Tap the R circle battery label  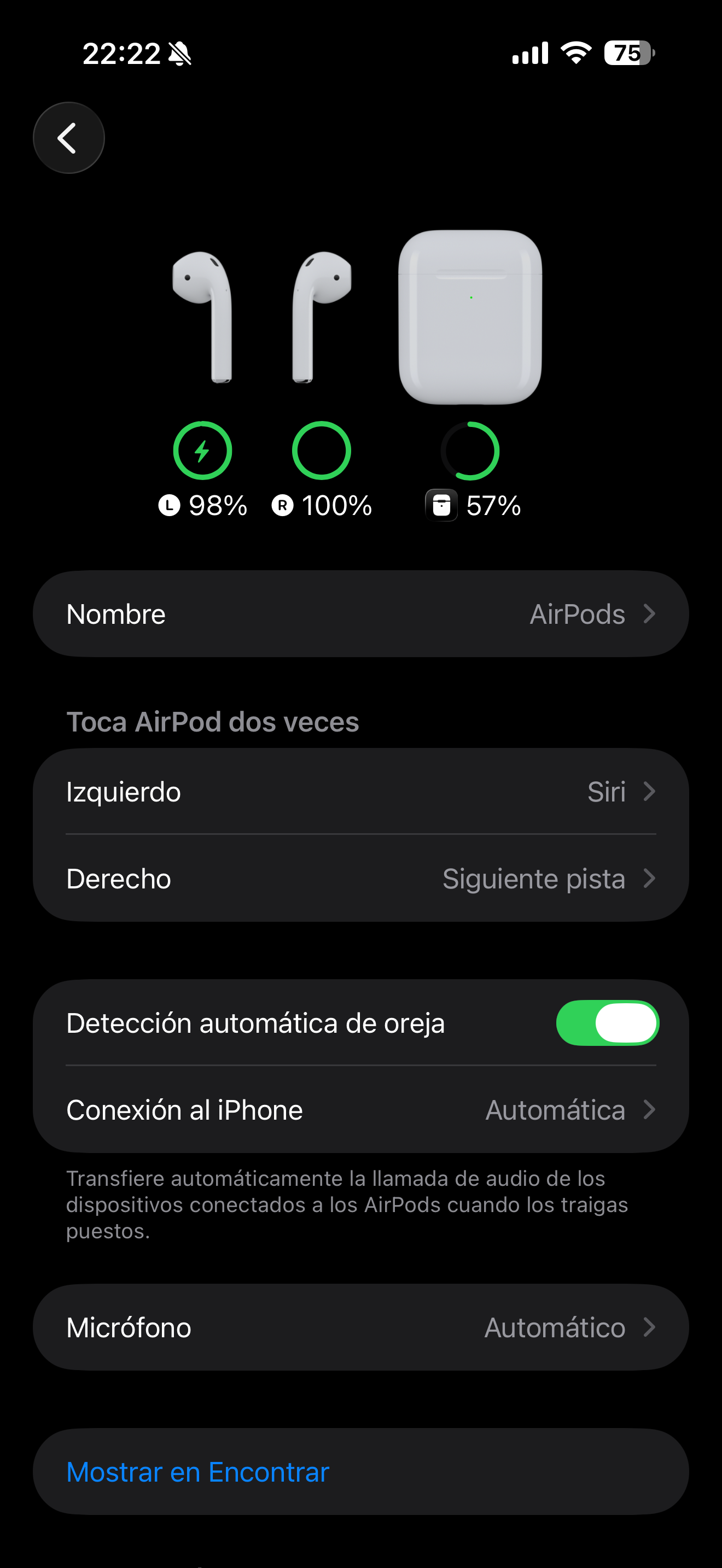(282, 504)
